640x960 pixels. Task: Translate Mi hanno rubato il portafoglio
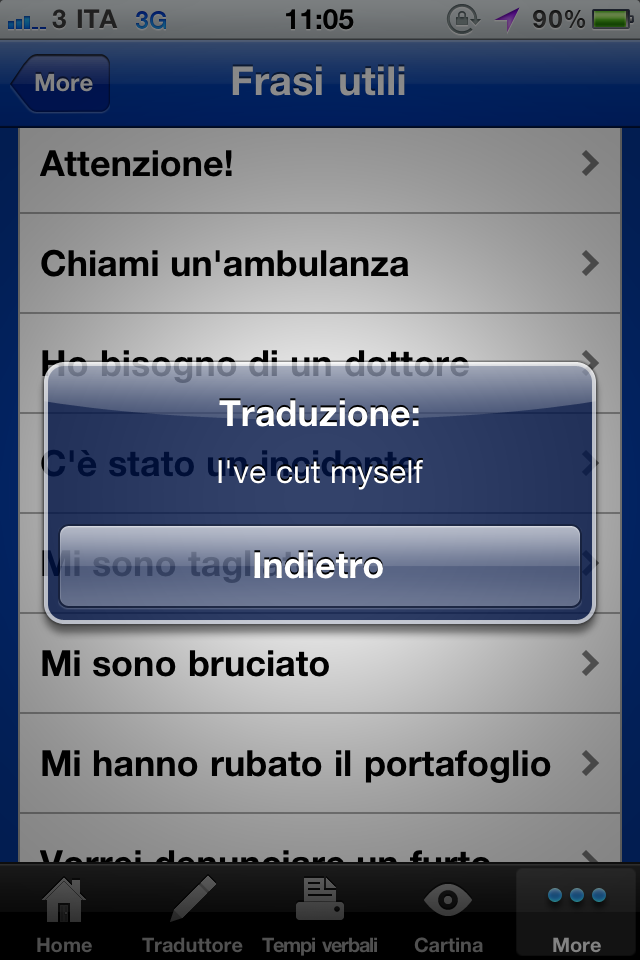320,765
